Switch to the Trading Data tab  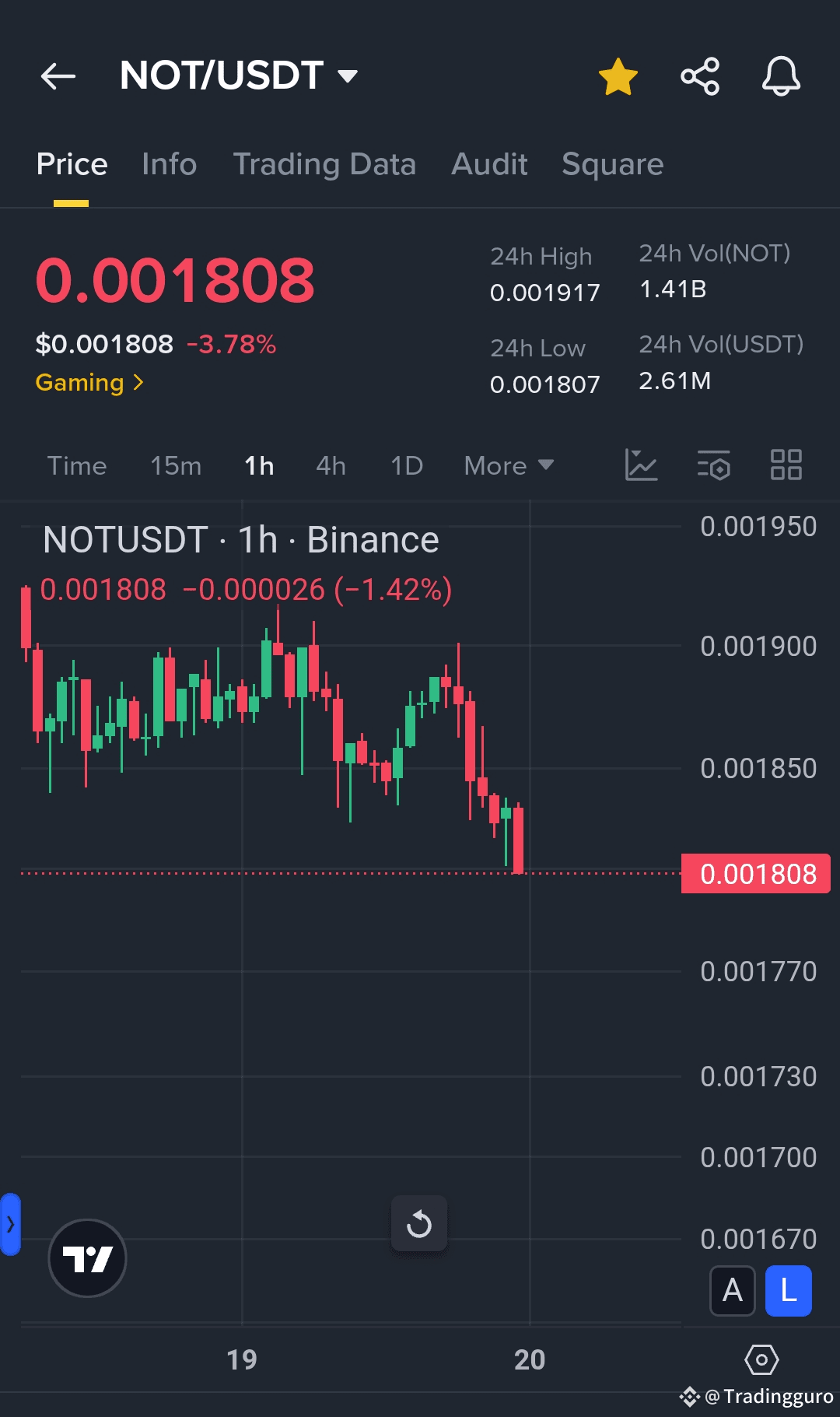click(324, 164)
